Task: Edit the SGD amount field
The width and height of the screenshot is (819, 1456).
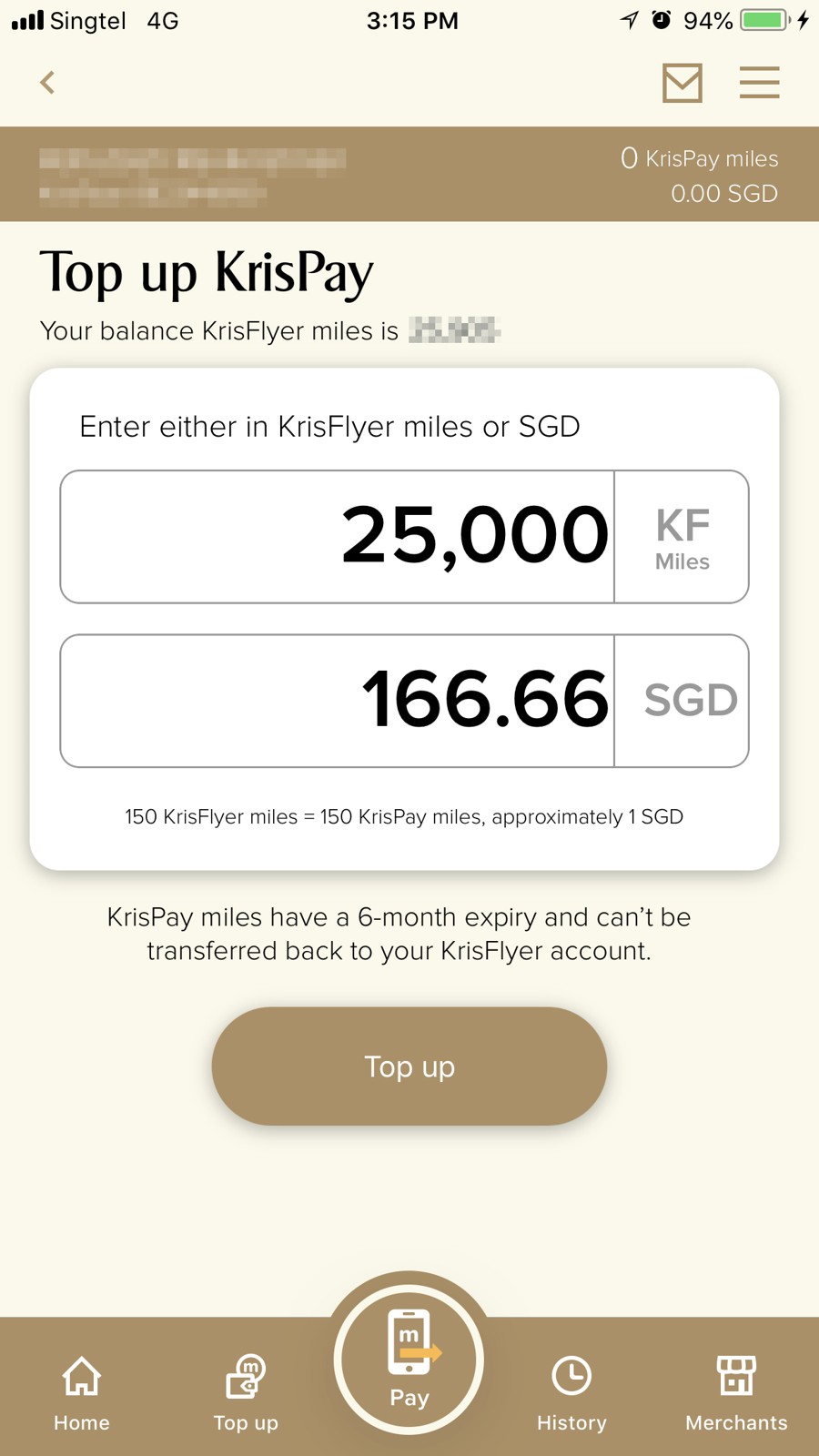Action: pyautogui.click(x=339, y=700)
